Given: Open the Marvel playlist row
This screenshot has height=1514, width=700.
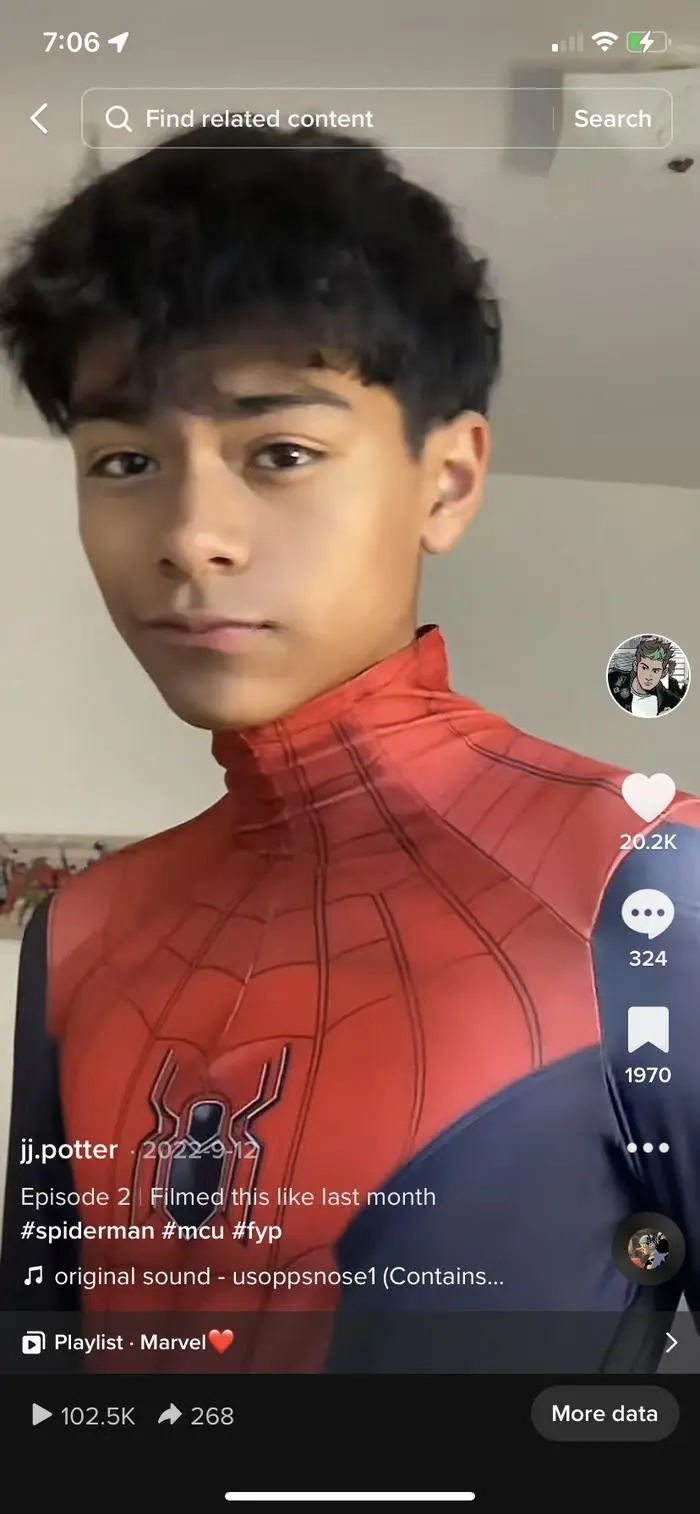Looking at the screenshot, I should point(350,1342).
